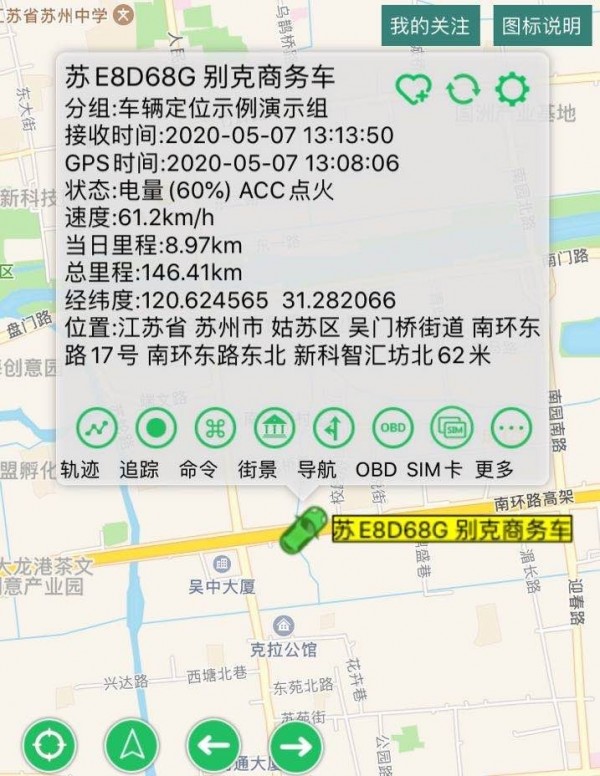Start 追踪 tracking
The height and width of the screenshot is (776, 600).
(155, 429)
